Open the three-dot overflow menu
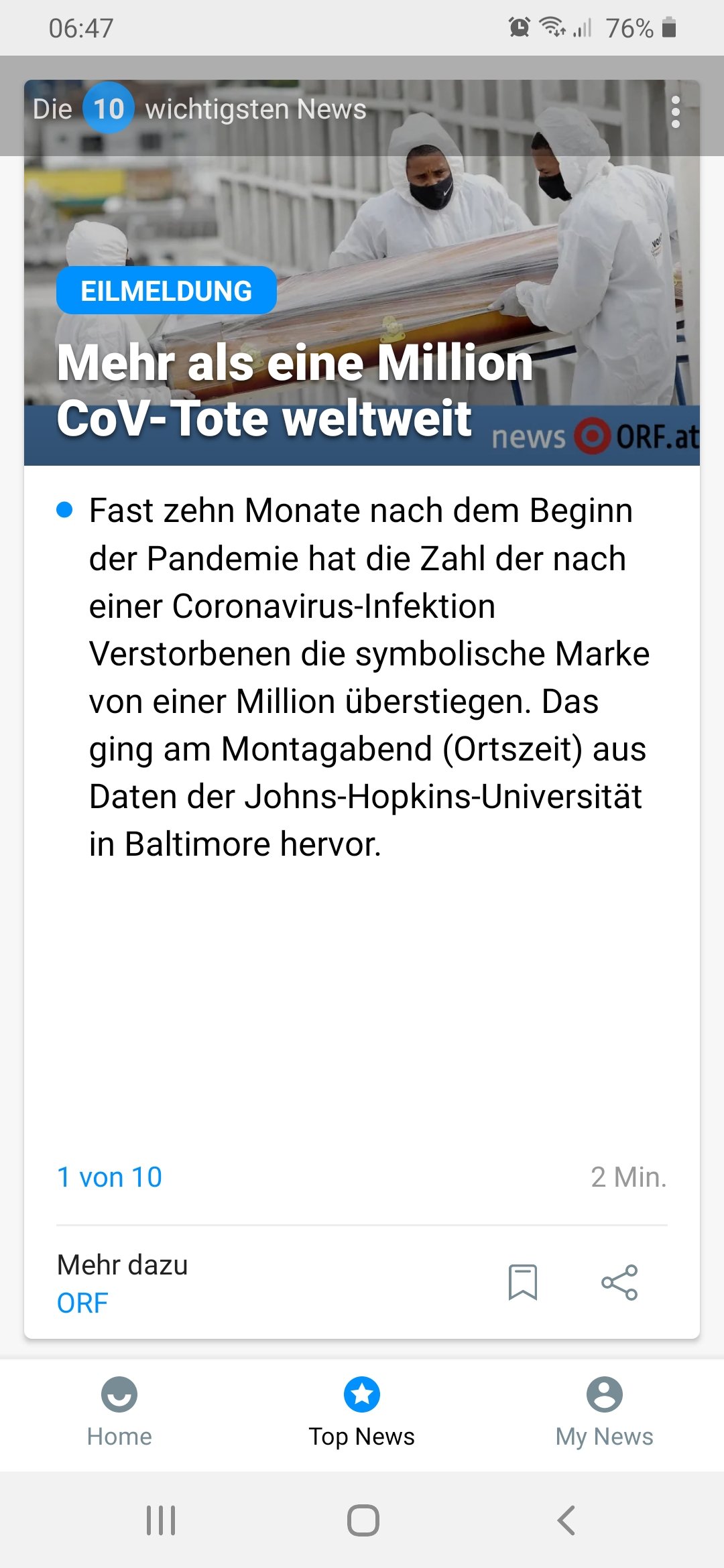This screenshot has width=724, height=1568. 675,111
